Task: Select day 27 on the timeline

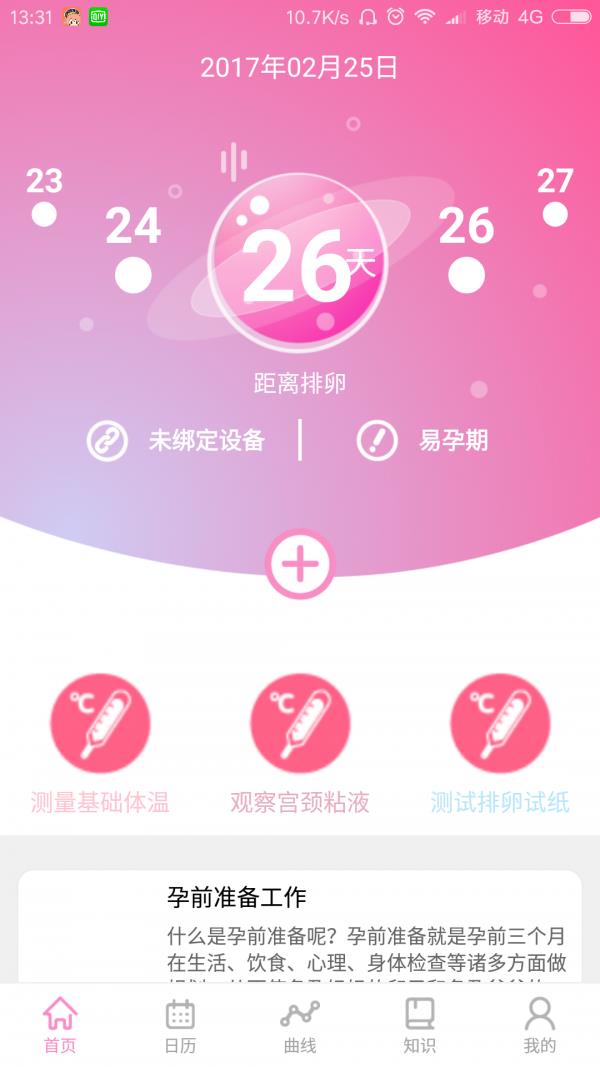Action: point(555,196)
